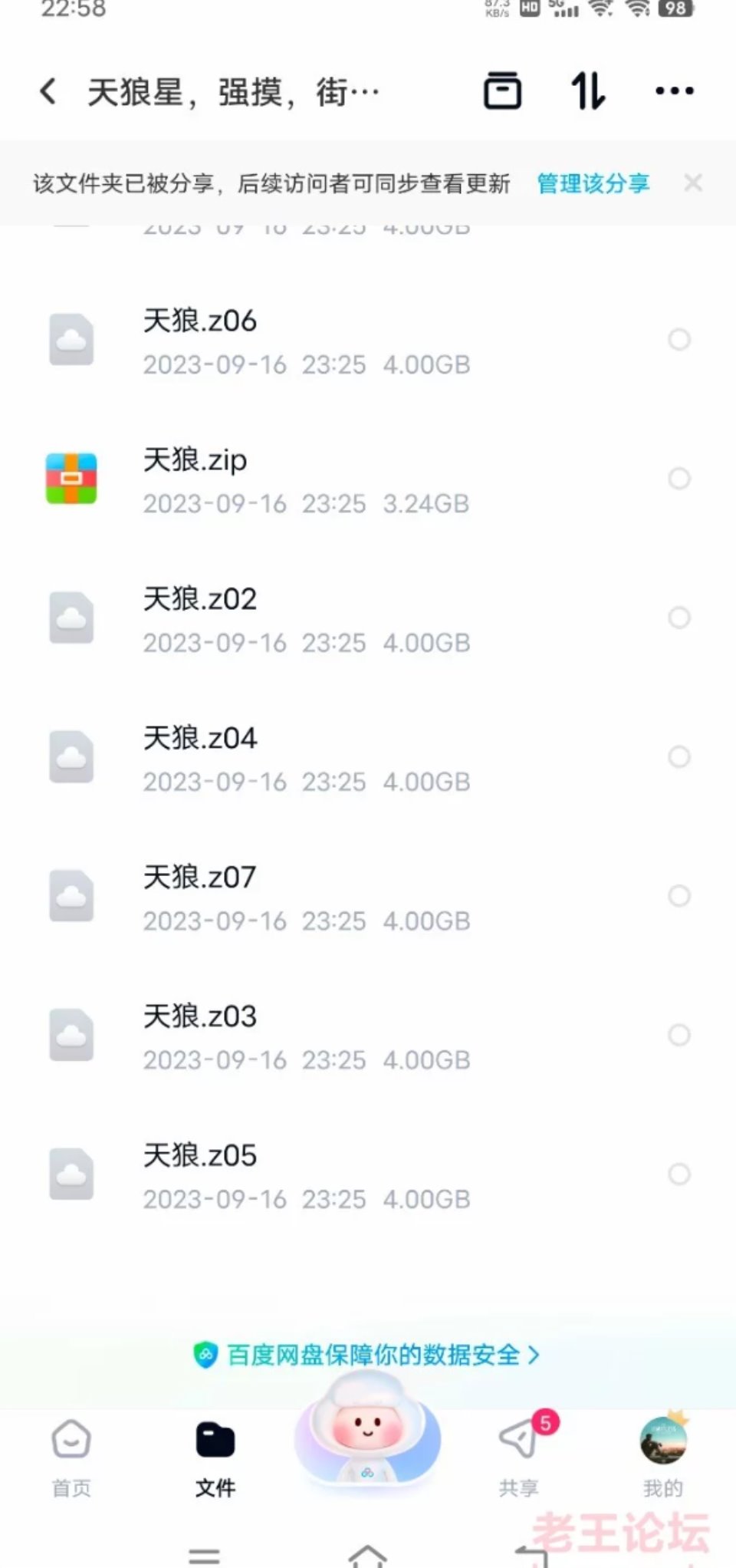
Task: Open the 百度网盘保障你的数据安全 link
Action: point(366,1355)
